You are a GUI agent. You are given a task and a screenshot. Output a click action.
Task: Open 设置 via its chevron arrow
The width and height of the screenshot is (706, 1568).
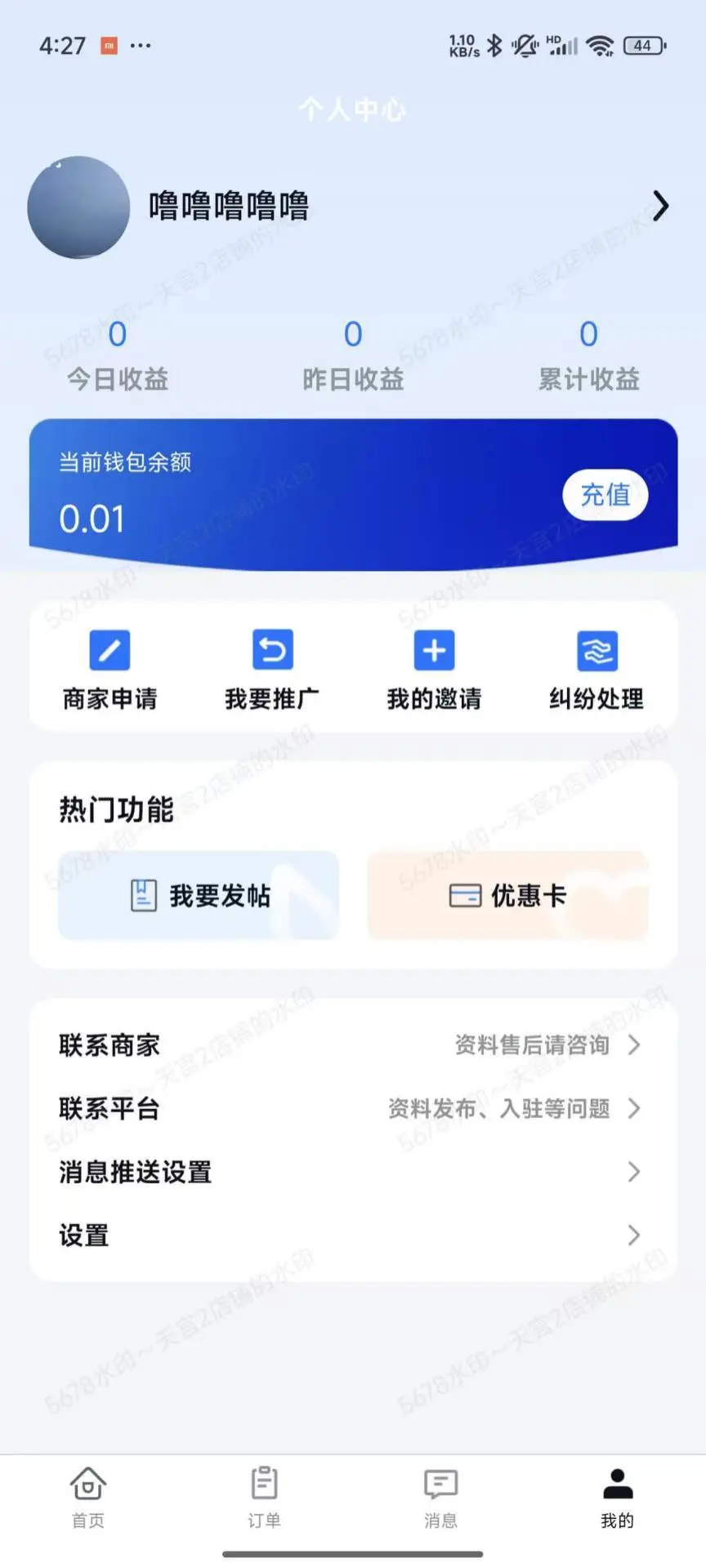[635, 1236]
